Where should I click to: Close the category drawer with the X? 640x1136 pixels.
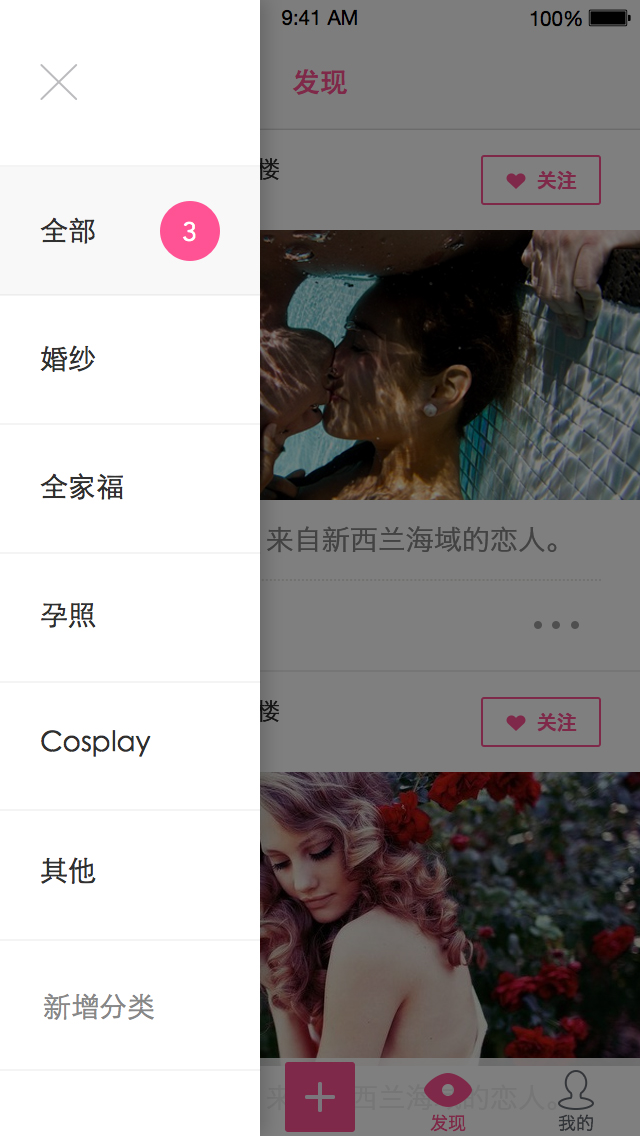click(58, 82)
